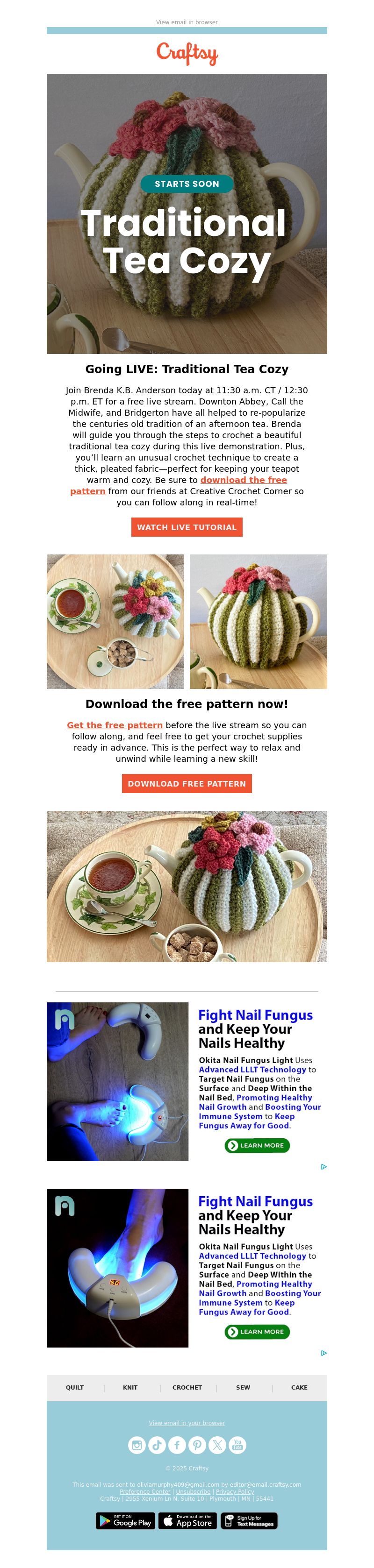The image size is (374, 1568).
Task: Open Craftsy's TikTok page
Action: 157,1444
